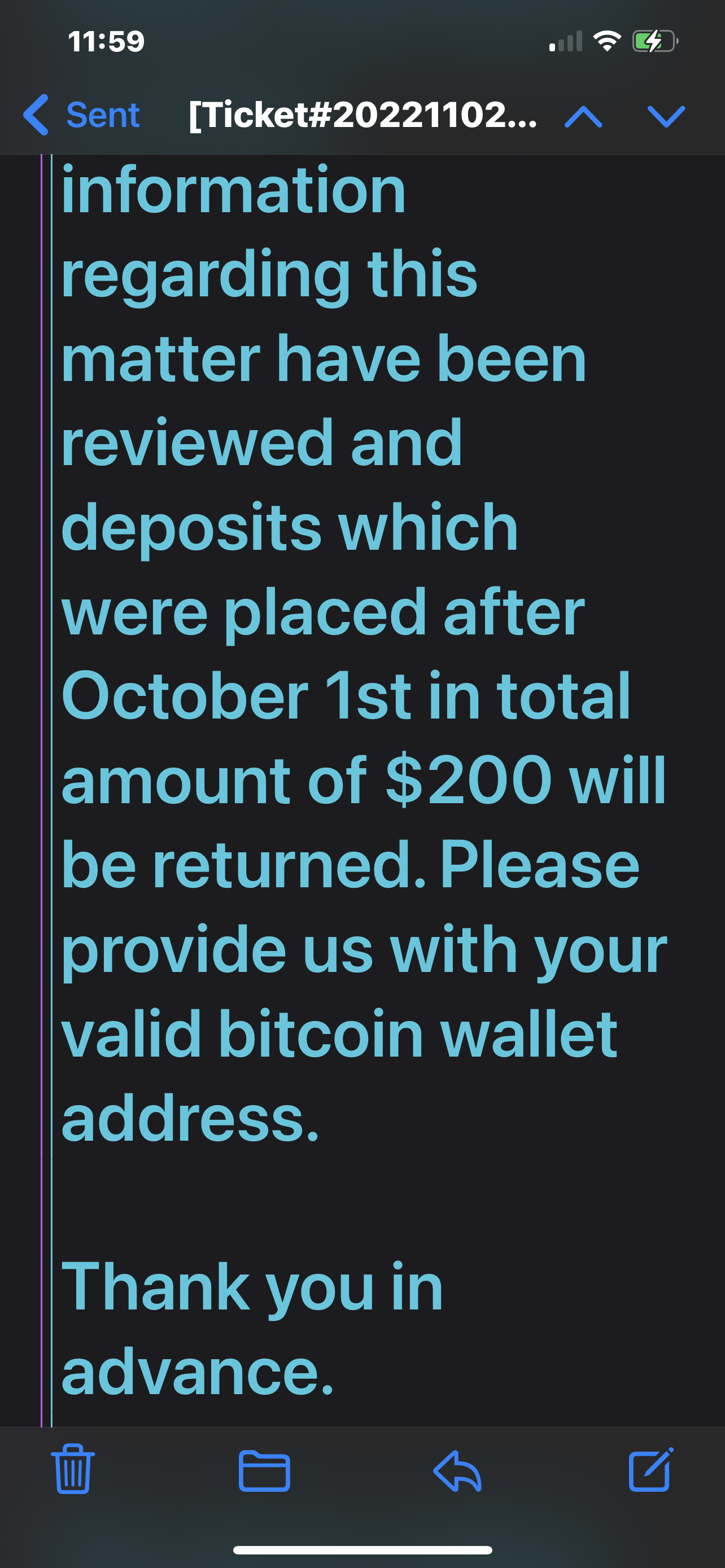Delete this email with the trash icon
Screen dimensions: 725x1568
coord(73,1469)
